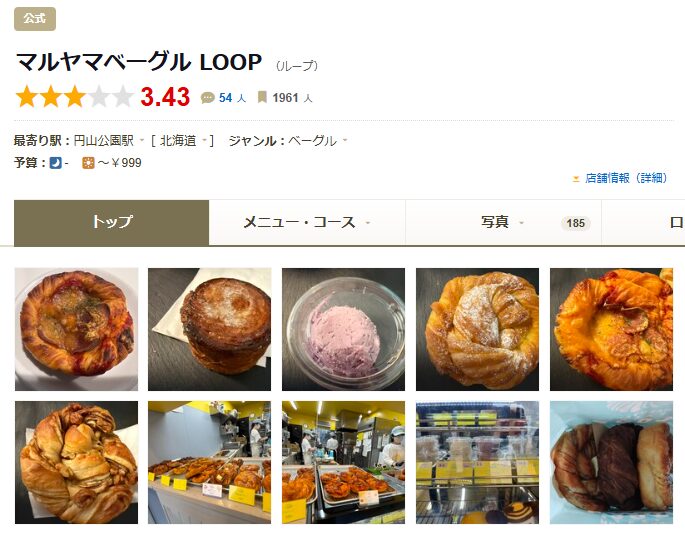
Task: Open the 1961 bookmarks count link
Action: [285, 98]
